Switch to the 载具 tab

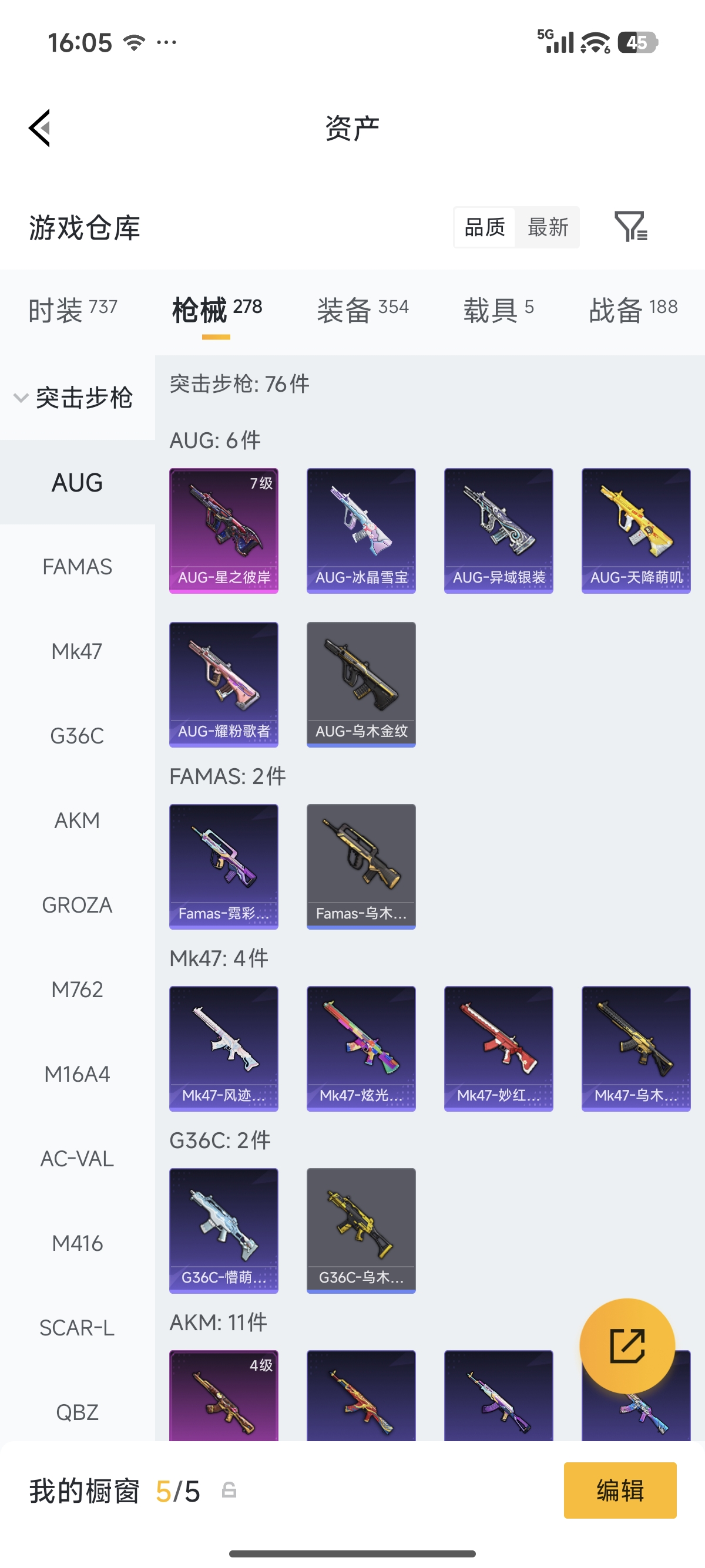498,310
